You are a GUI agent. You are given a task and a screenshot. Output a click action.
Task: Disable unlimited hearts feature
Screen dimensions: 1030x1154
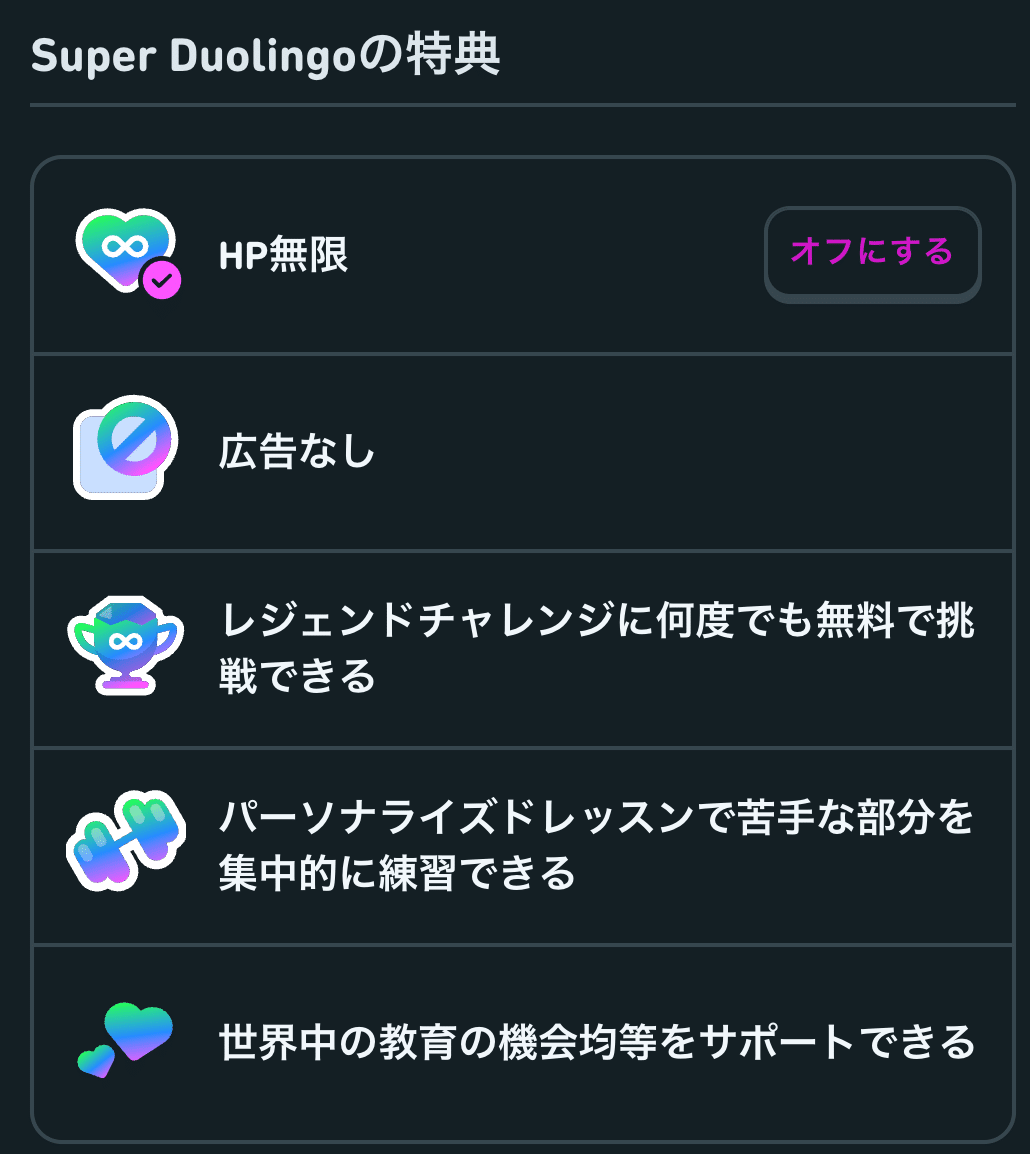(872, 254)
